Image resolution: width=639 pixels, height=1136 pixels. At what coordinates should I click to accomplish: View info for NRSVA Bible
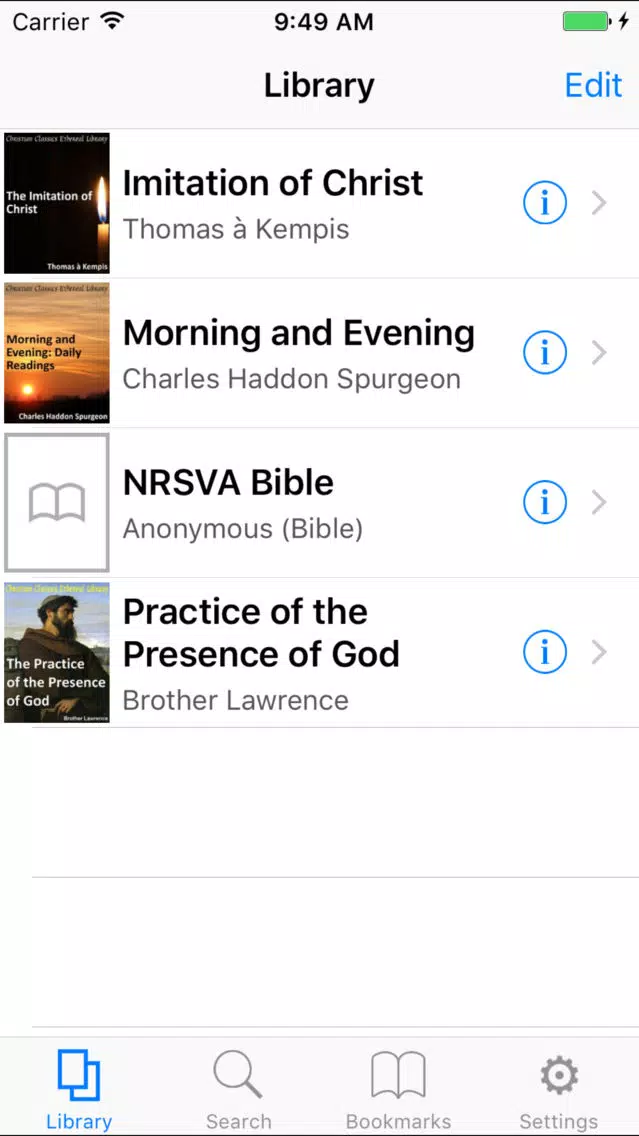[545, 502]
